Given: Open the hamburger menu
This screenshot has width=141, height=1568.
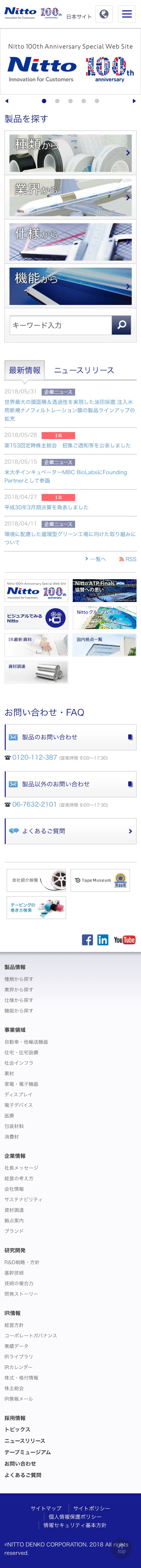Looking at the screenshot, I should tap(127, 14).
